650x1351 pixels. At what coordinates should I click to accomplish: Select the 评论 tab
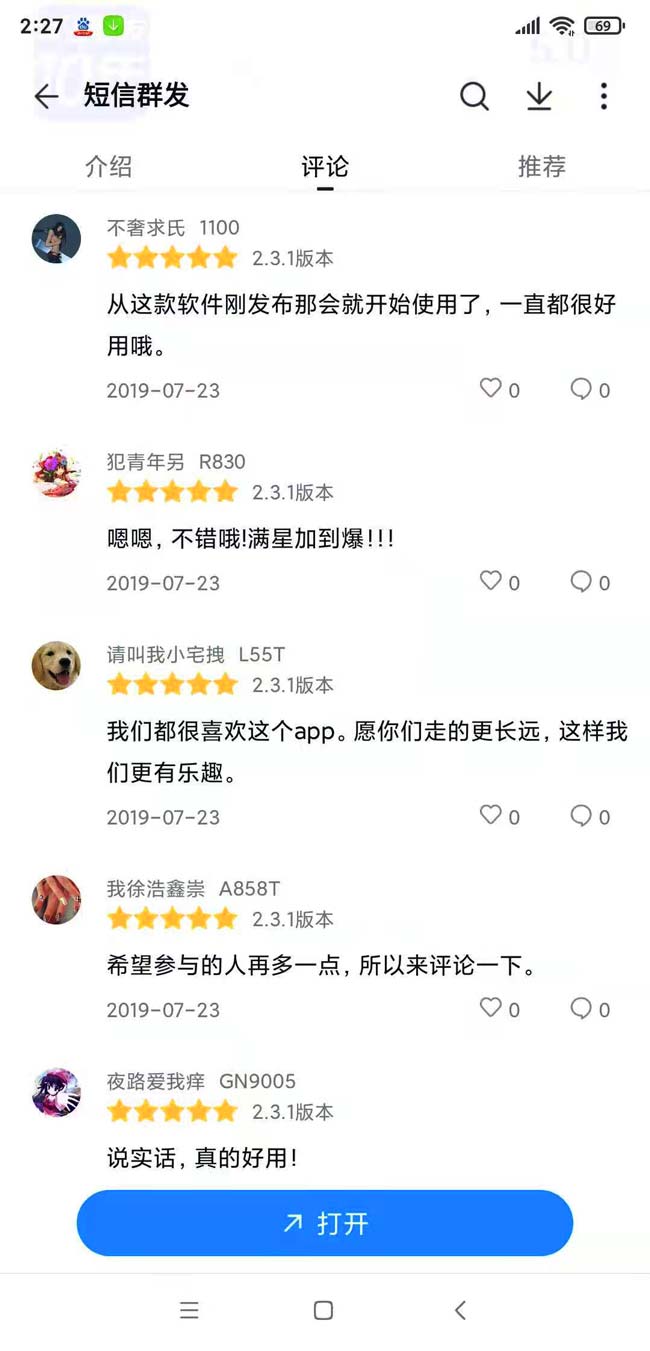[325, 166]
